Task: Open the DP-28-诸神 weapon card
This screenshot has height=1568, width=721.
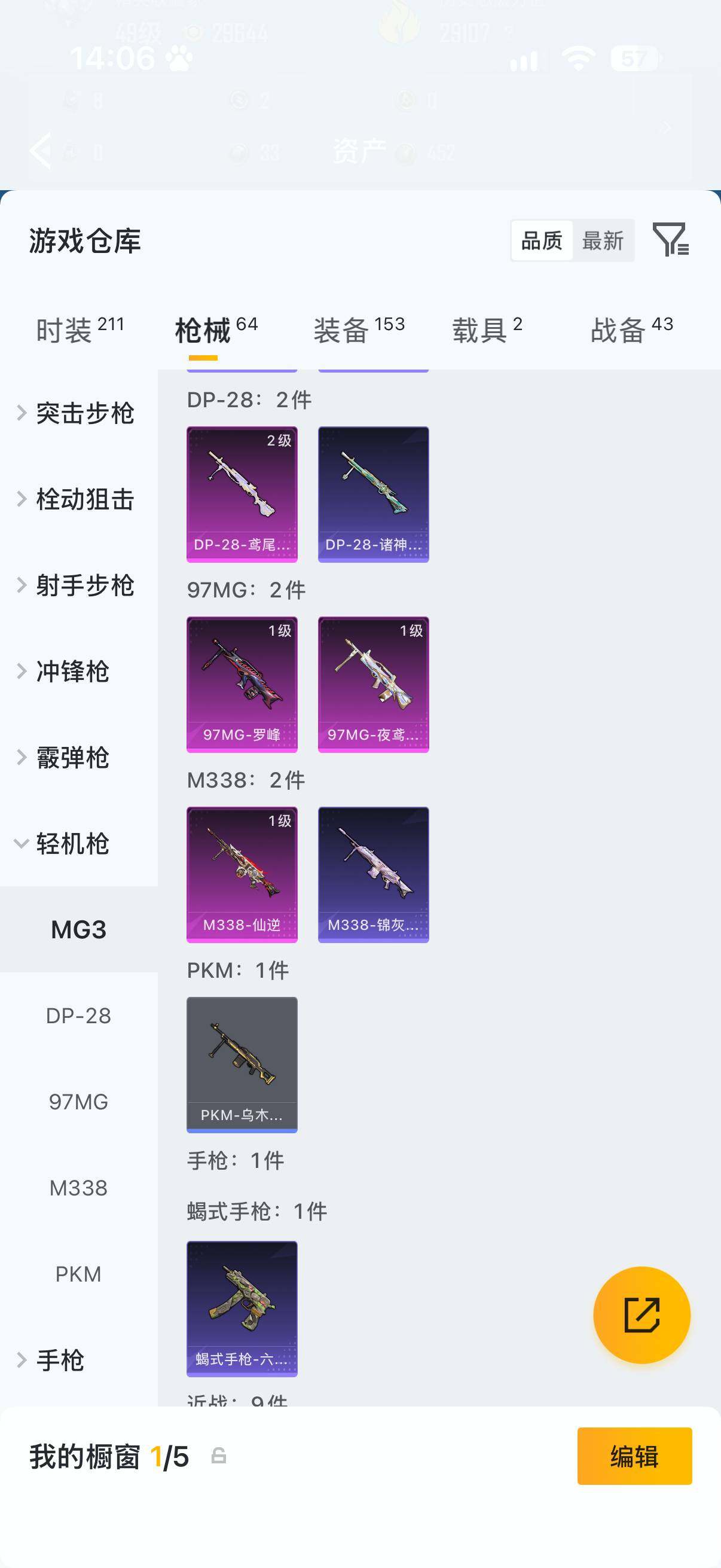Action: pos(373,494)
